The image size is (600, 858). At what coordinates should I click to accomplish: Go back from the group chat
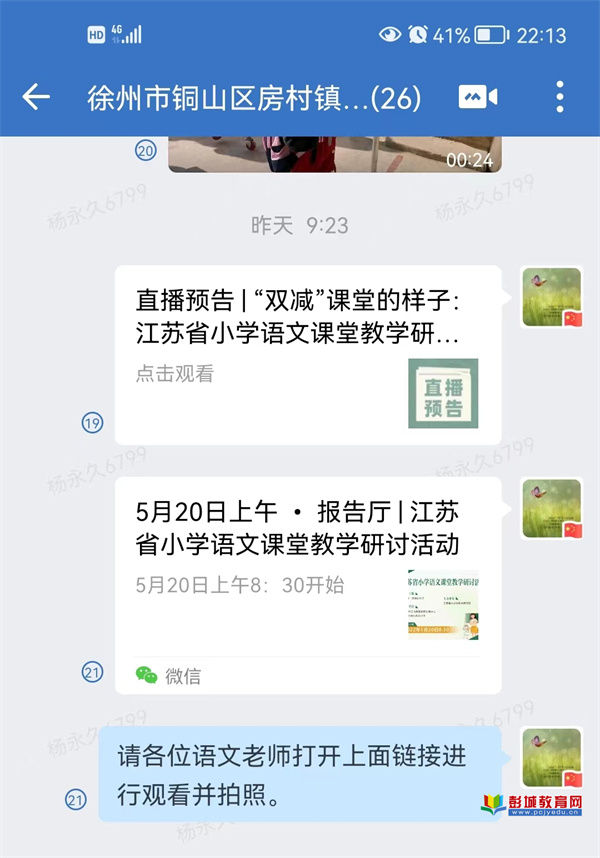pos(36,97)
